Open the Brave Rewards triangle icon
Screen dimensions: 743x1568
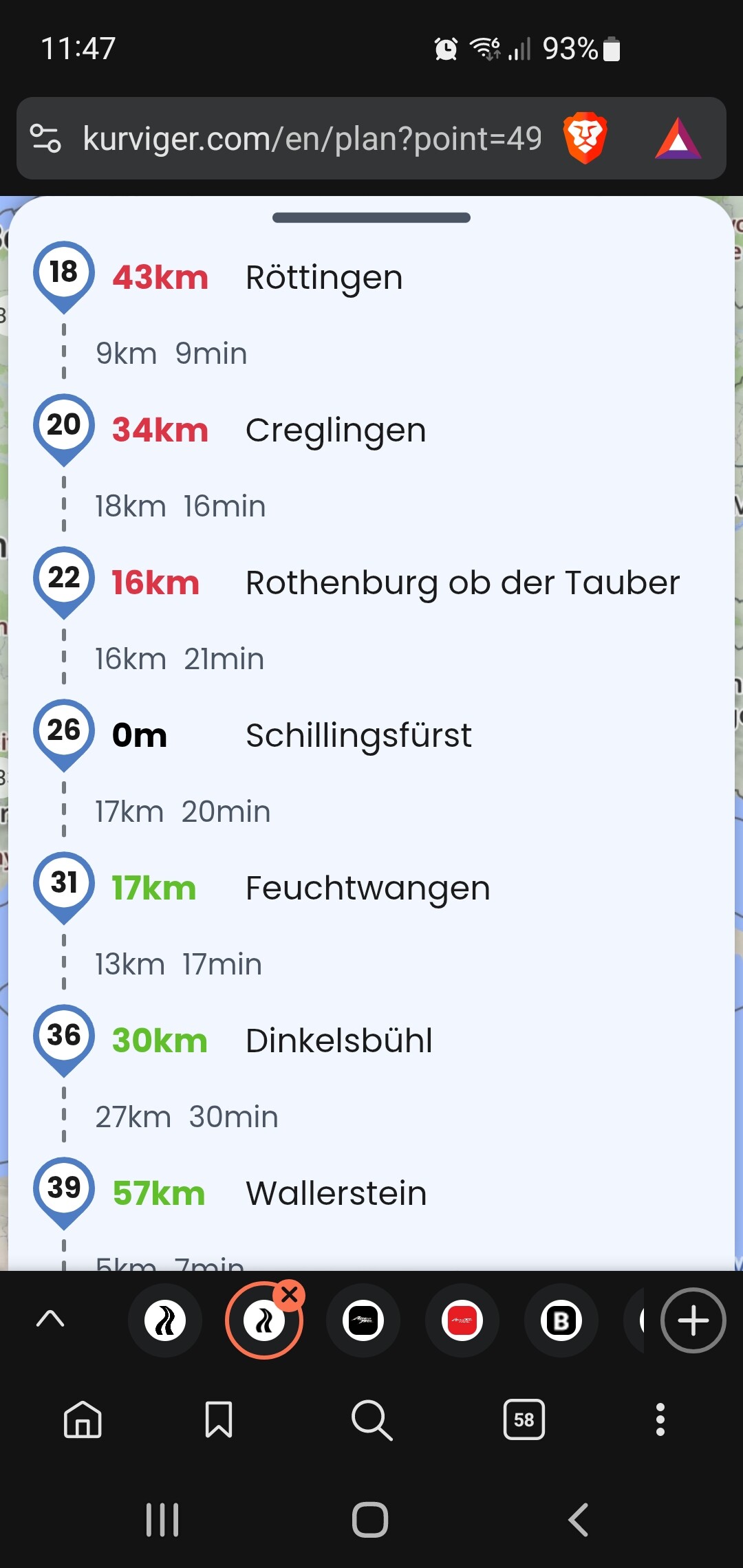coord(678,139)
